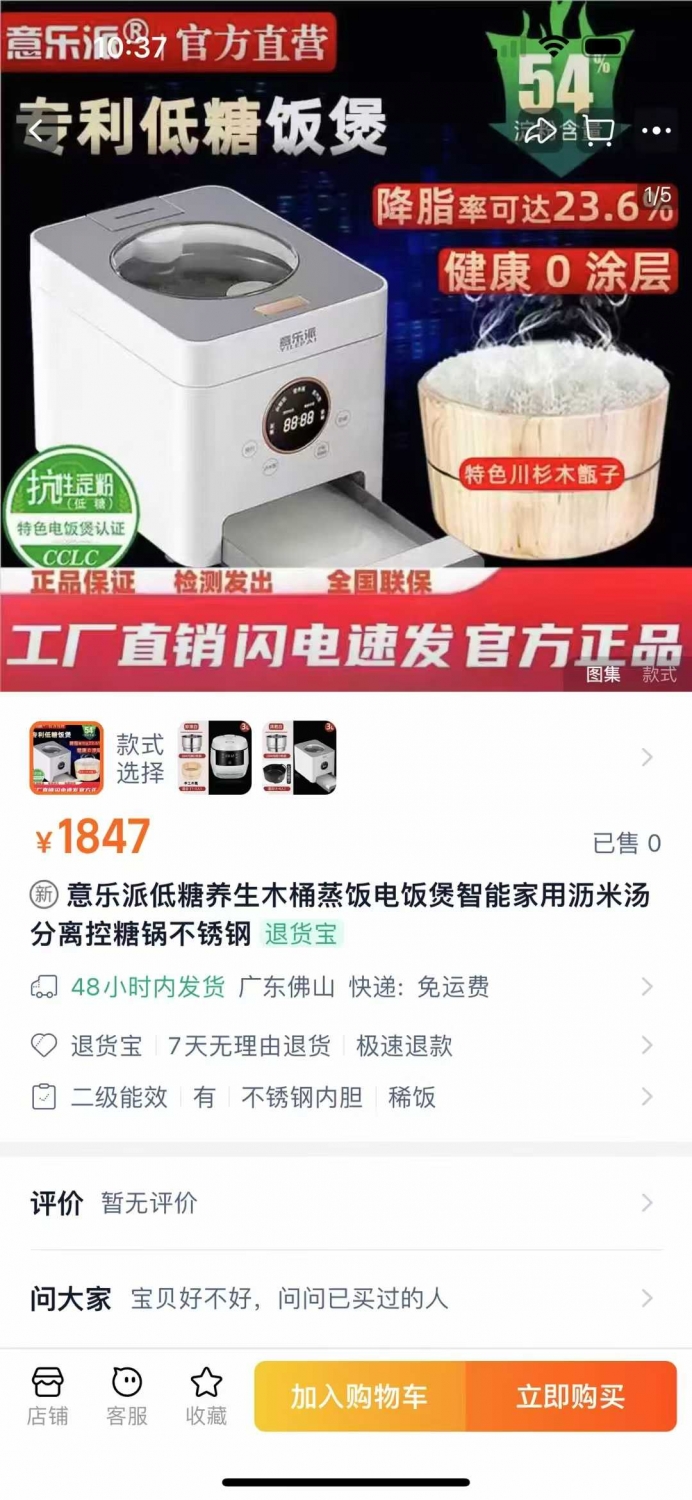Tap 加入购物车 to add to cart
The width and height of the screenshot is (692, 1500).
(360, 1397)
